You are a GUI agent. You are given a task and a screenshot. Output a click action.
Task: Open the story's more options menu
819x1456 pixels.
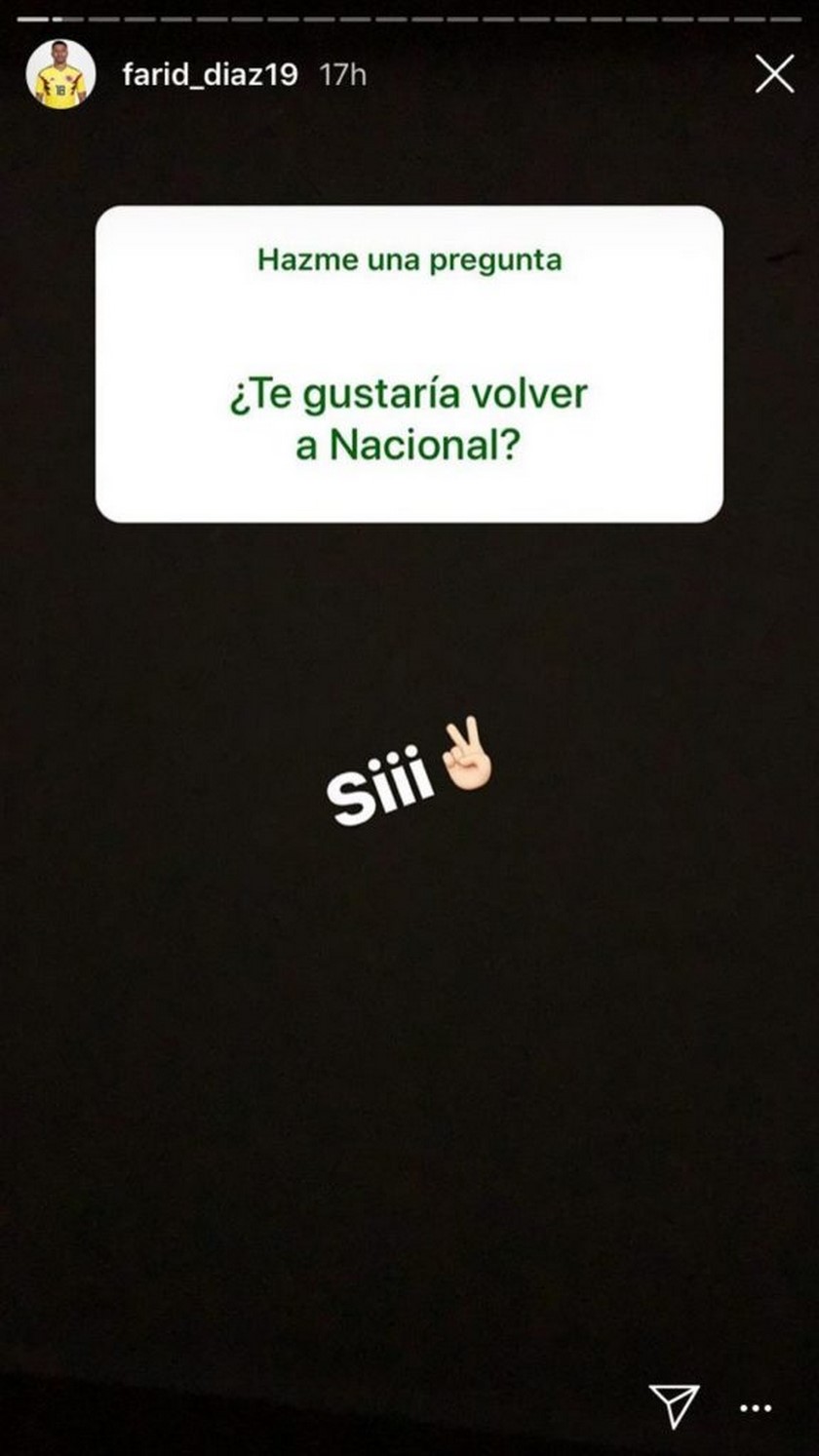(756, 1408)
